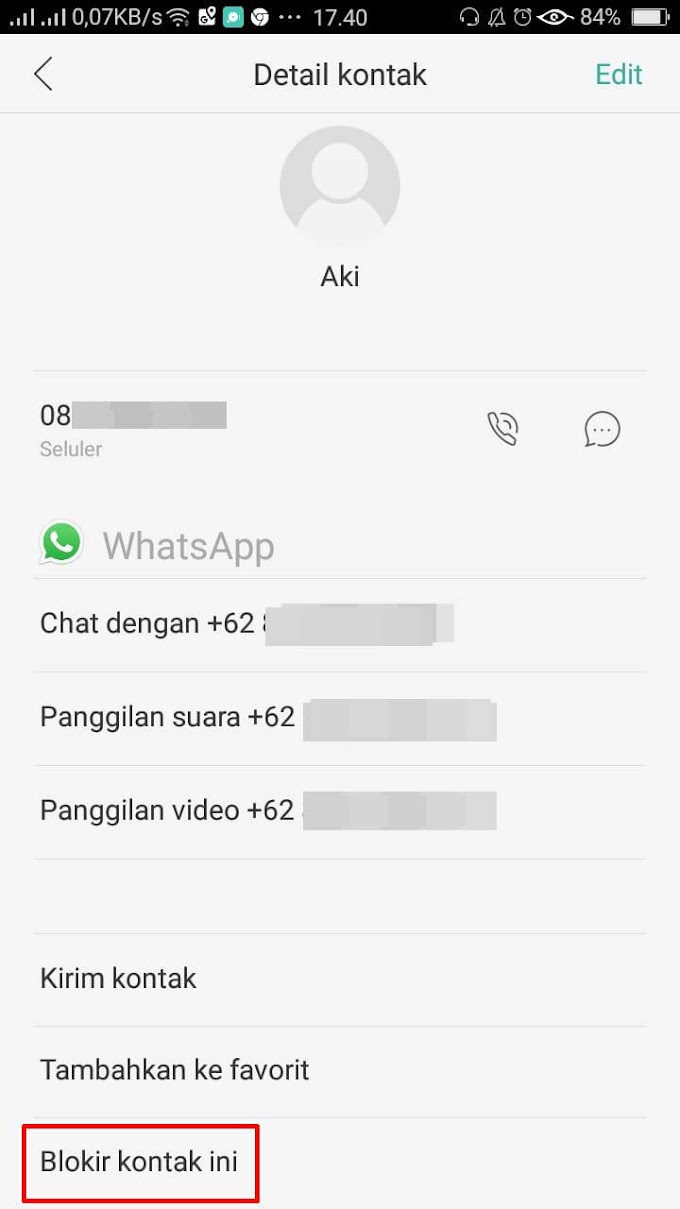Select Kirim kontak
Image resolution: width=680 pixels, height=1209 pixels.
[118, 978]
